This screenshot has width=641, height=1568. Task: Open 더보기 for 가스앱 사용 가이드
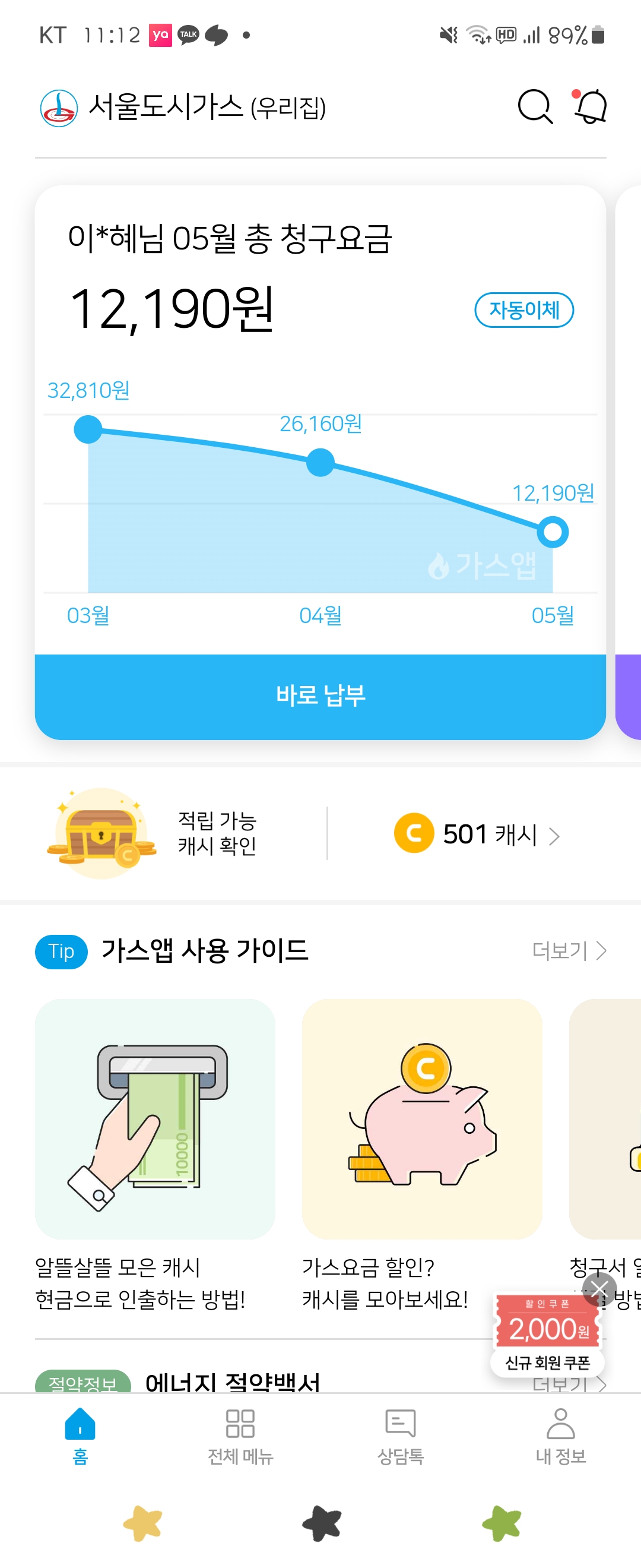(569, 950)
